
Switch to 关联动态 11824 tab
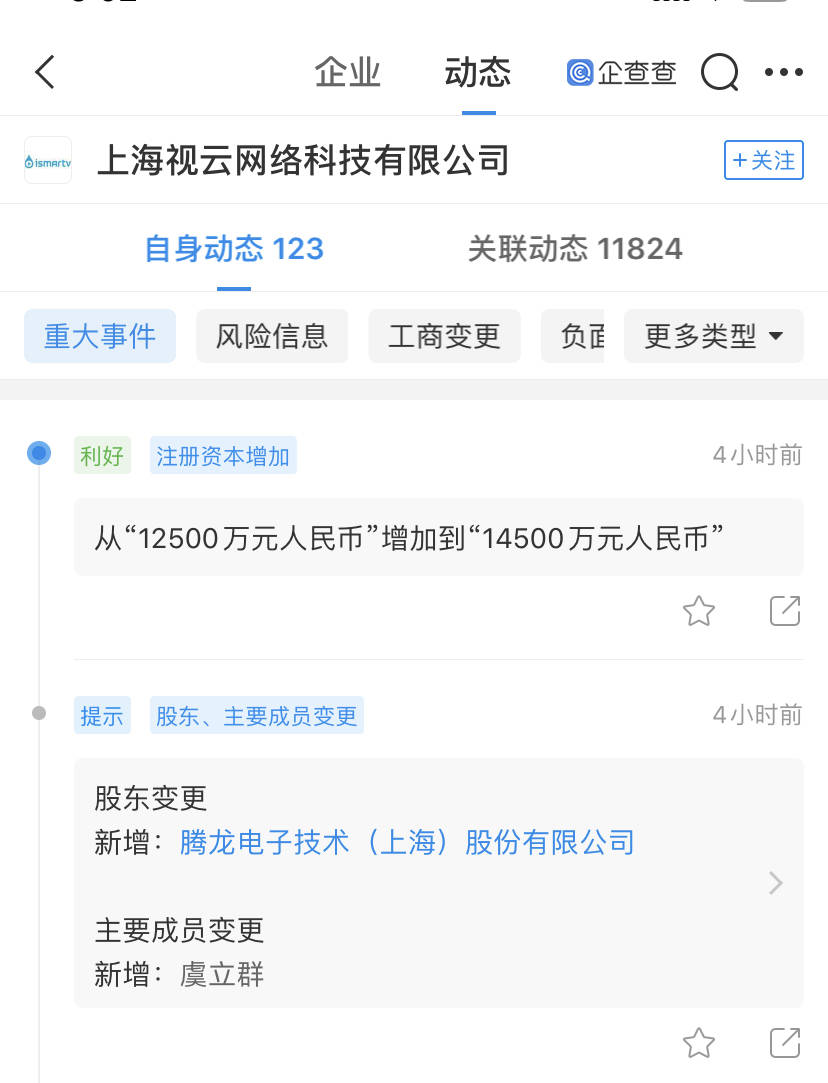point(575,249)
